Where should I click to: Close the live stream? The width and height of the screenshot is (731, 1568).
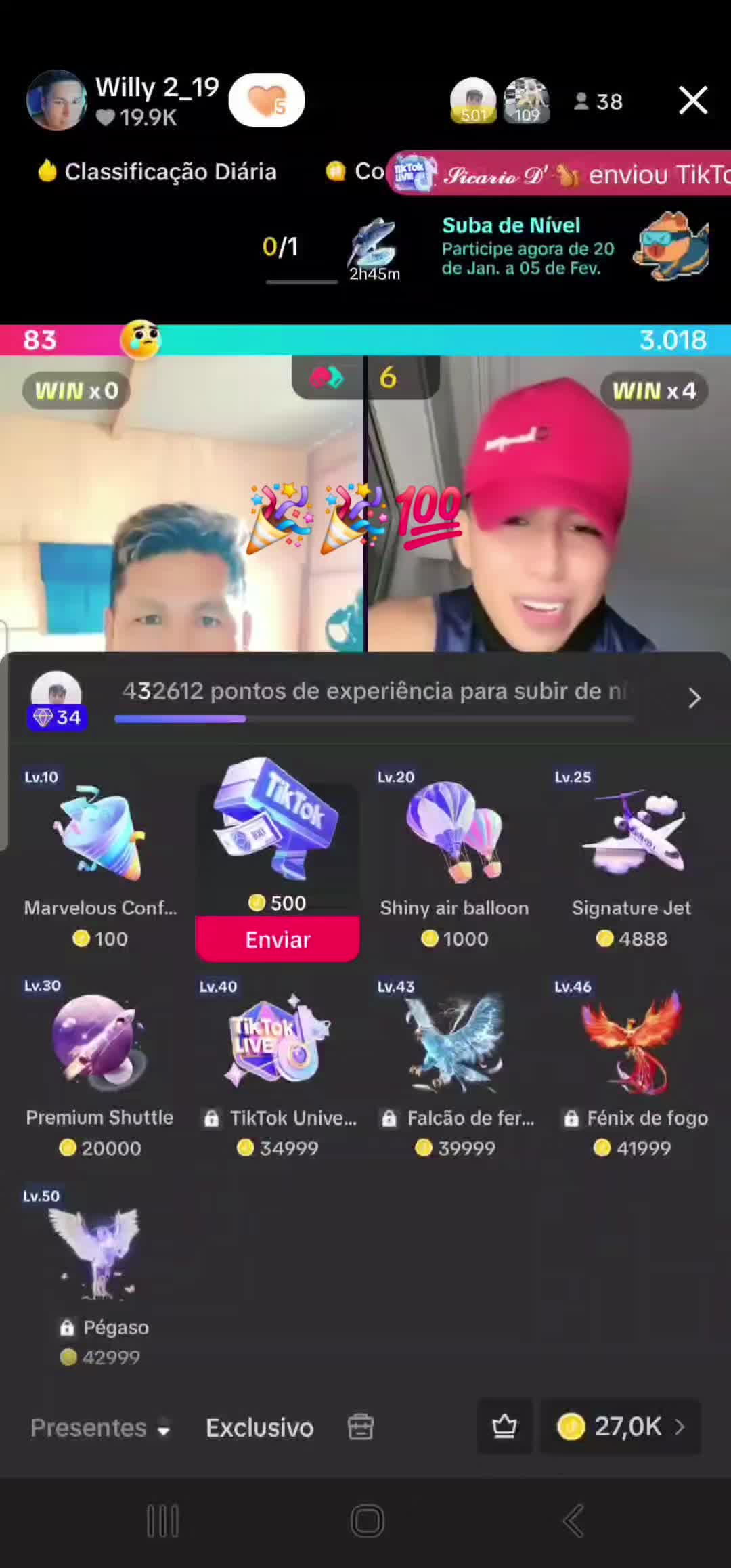[693, 101]
